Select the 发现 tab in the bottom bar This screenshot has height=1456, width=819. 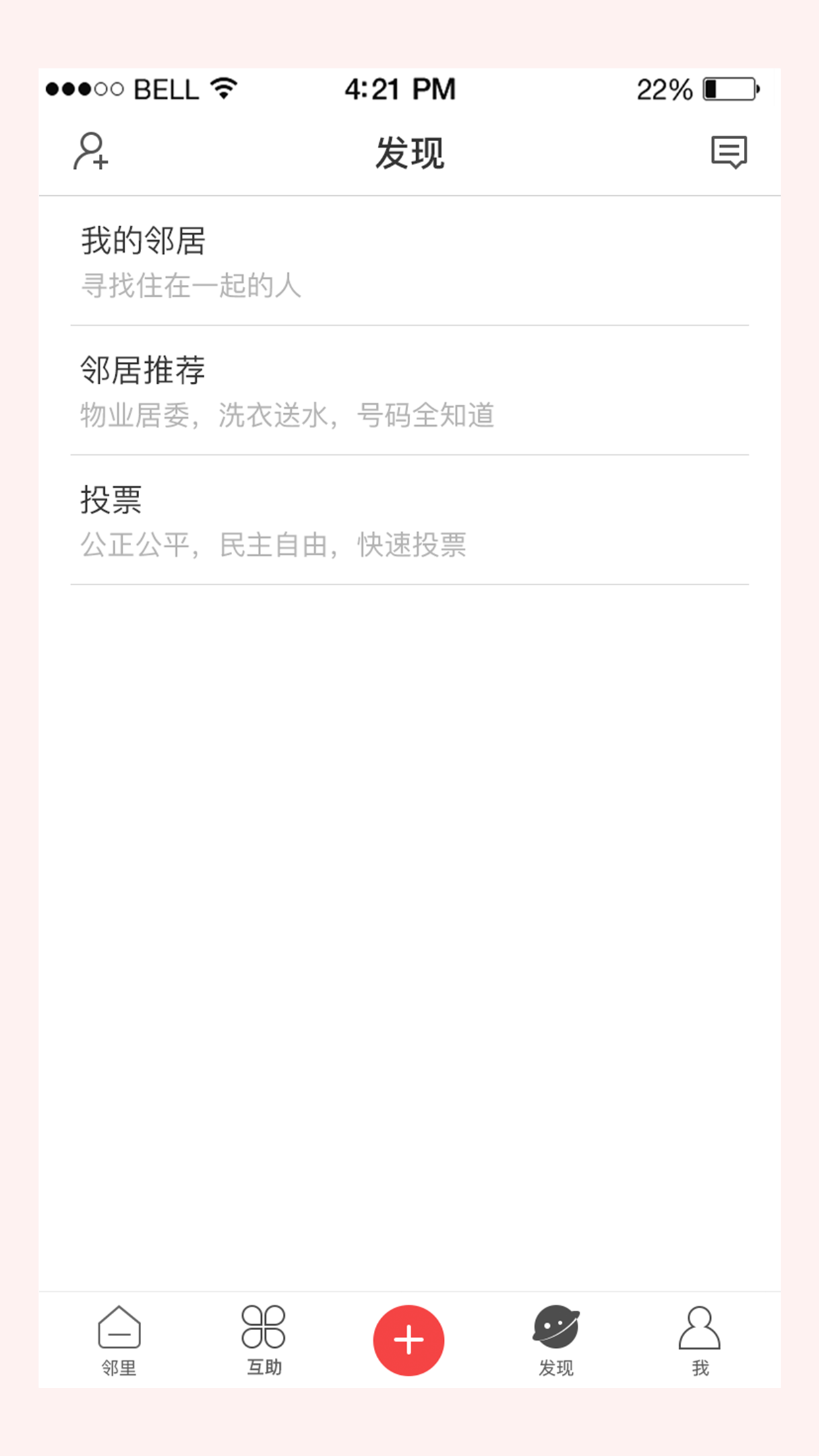(x=555, y=1341)
